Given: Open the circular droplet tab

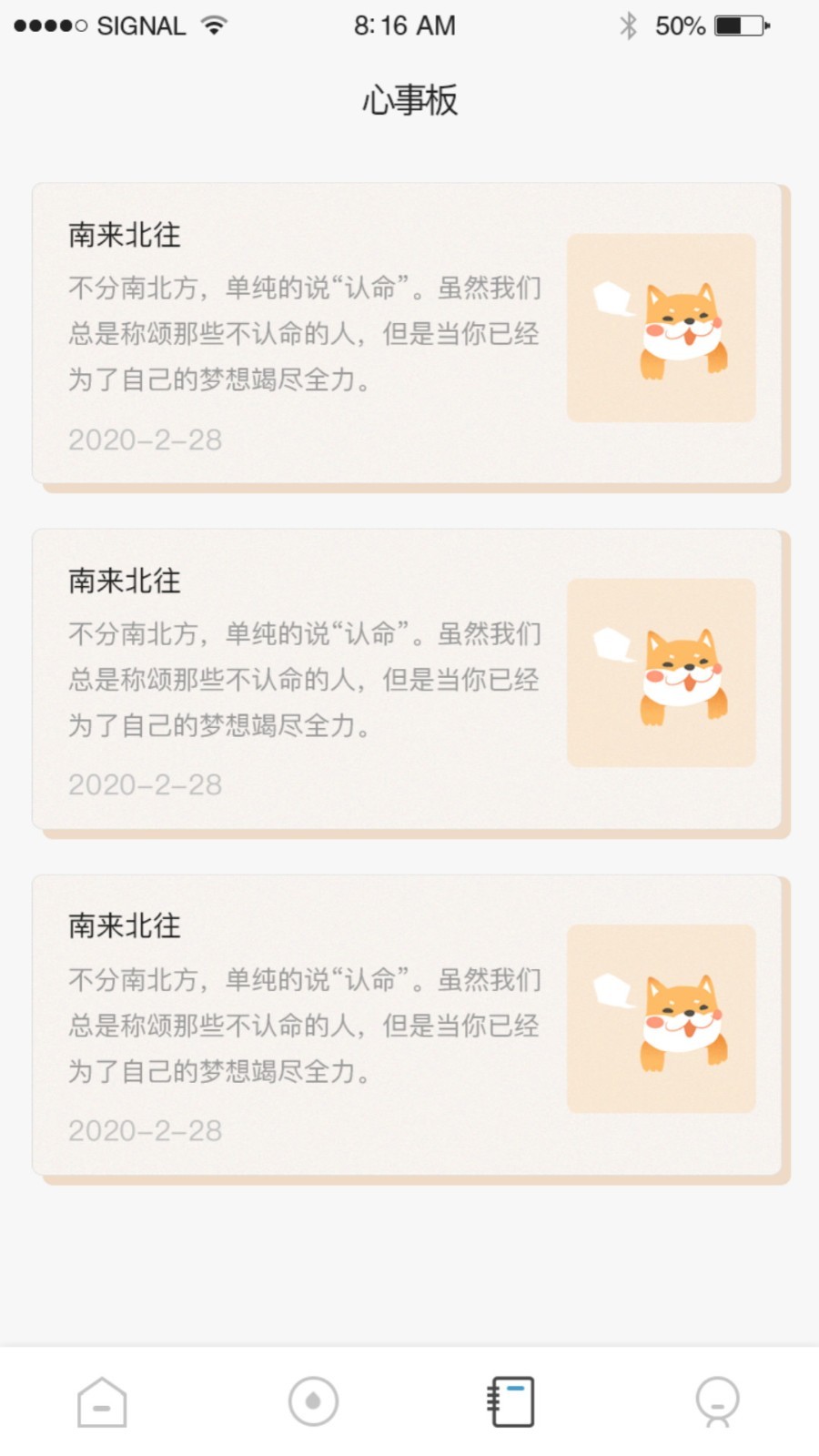Looking at the screenshot, I should [x=313, y=1401].
